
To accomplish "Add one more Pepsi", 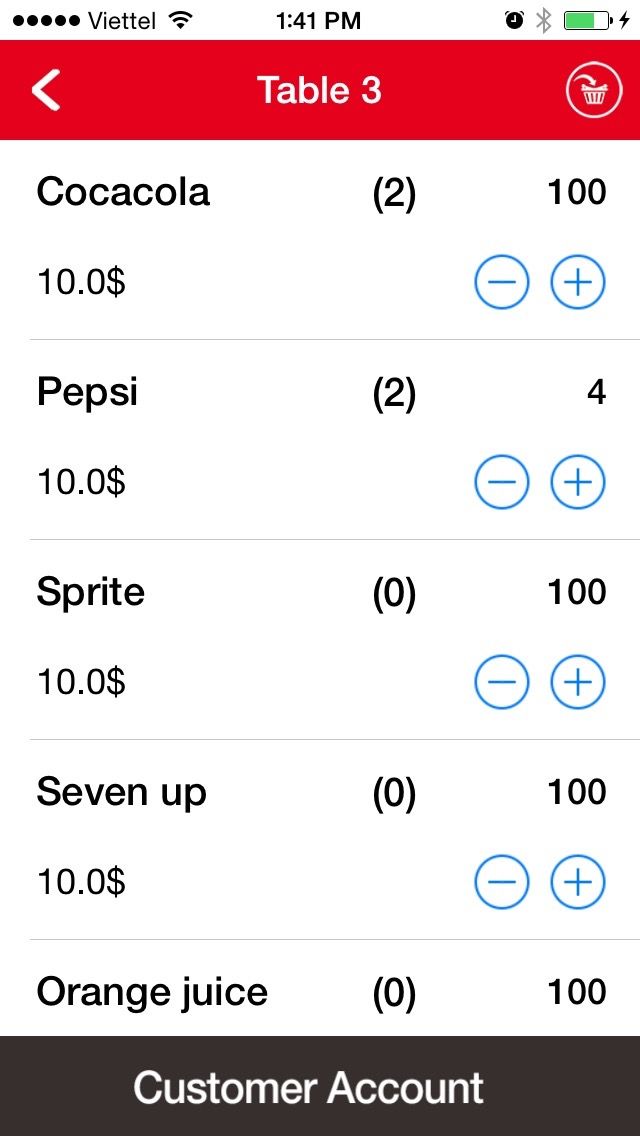I will [578, 482].
